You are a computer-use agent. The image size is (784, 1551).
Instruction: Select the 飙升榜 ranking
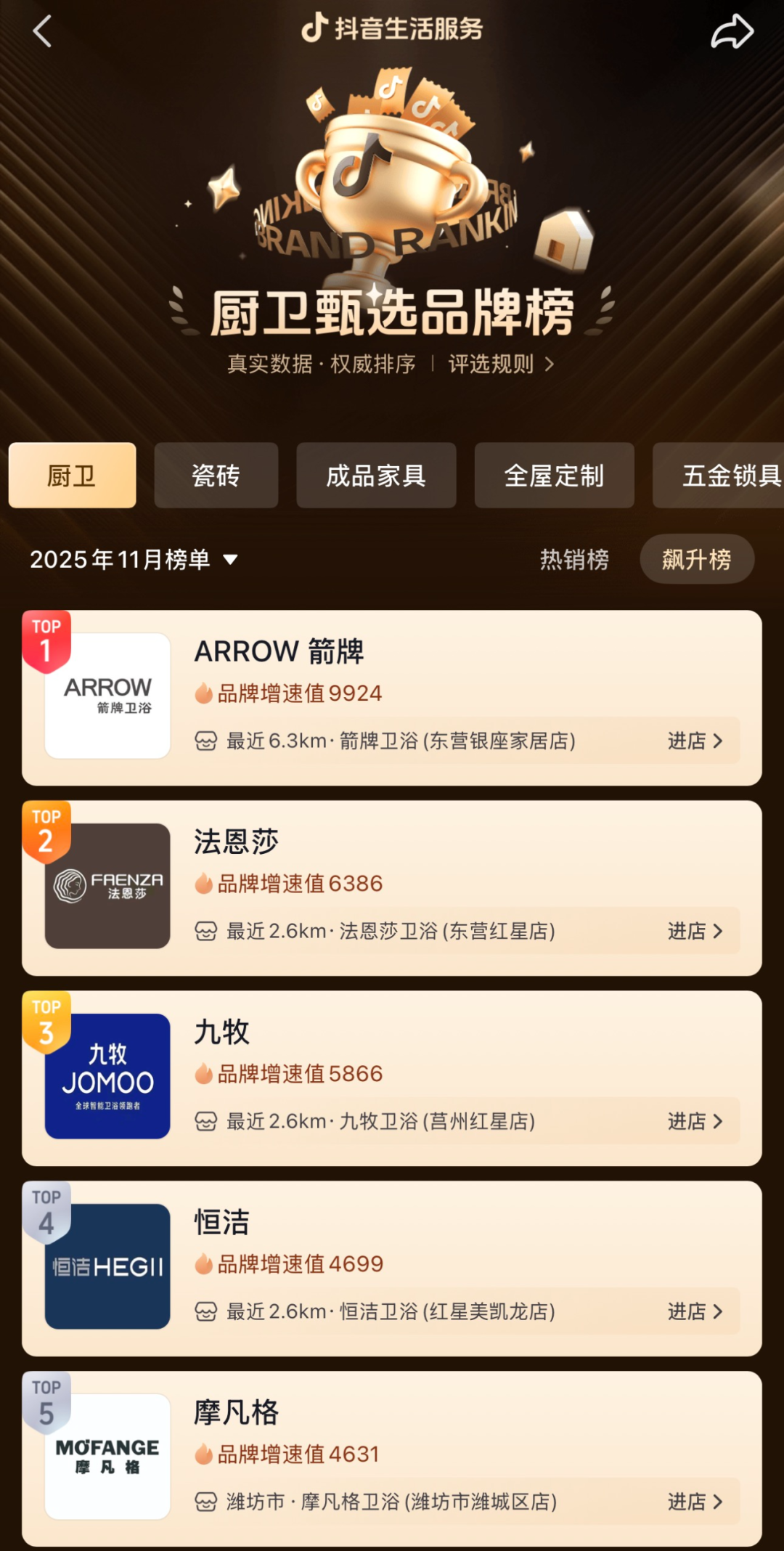point(696,559)
